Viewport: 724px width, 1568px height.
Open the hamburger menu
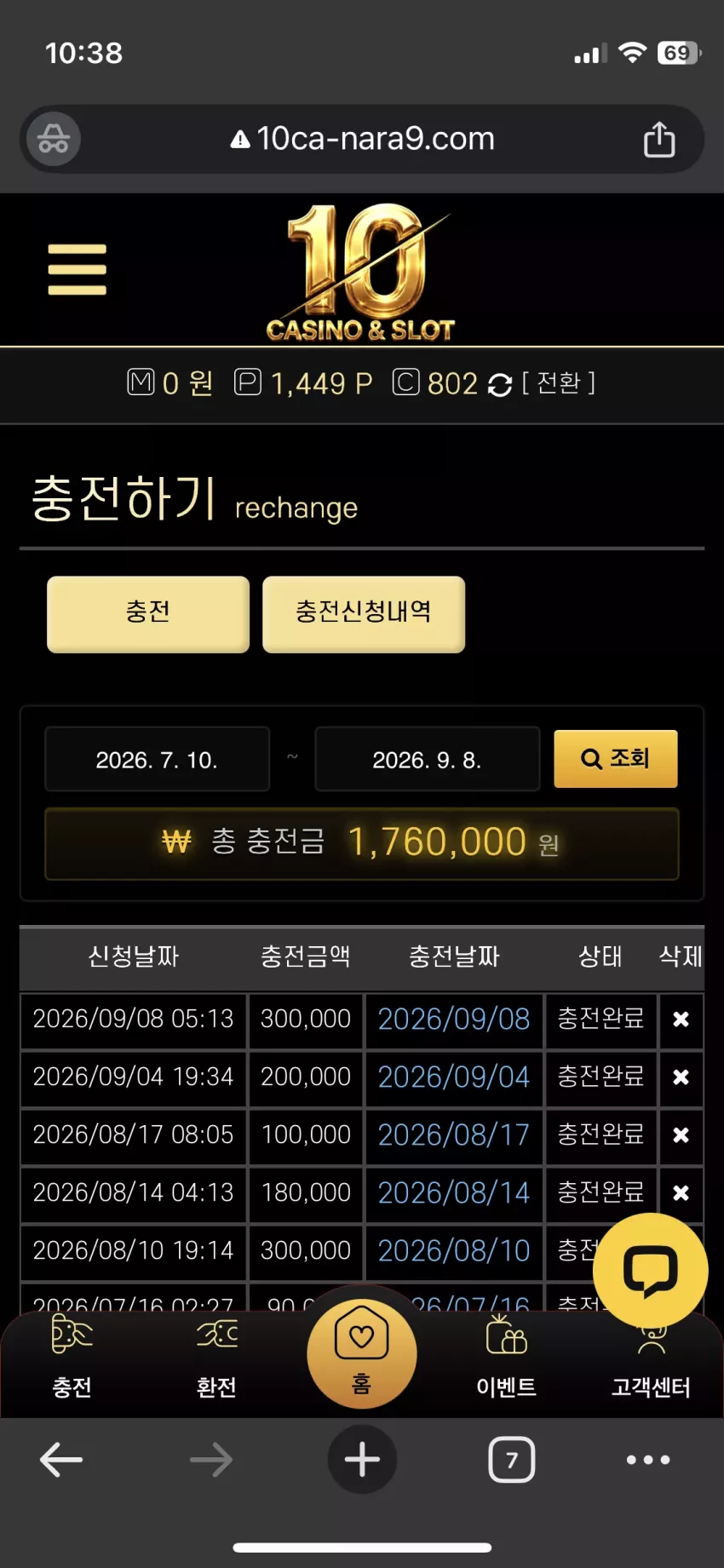point(78,269)
